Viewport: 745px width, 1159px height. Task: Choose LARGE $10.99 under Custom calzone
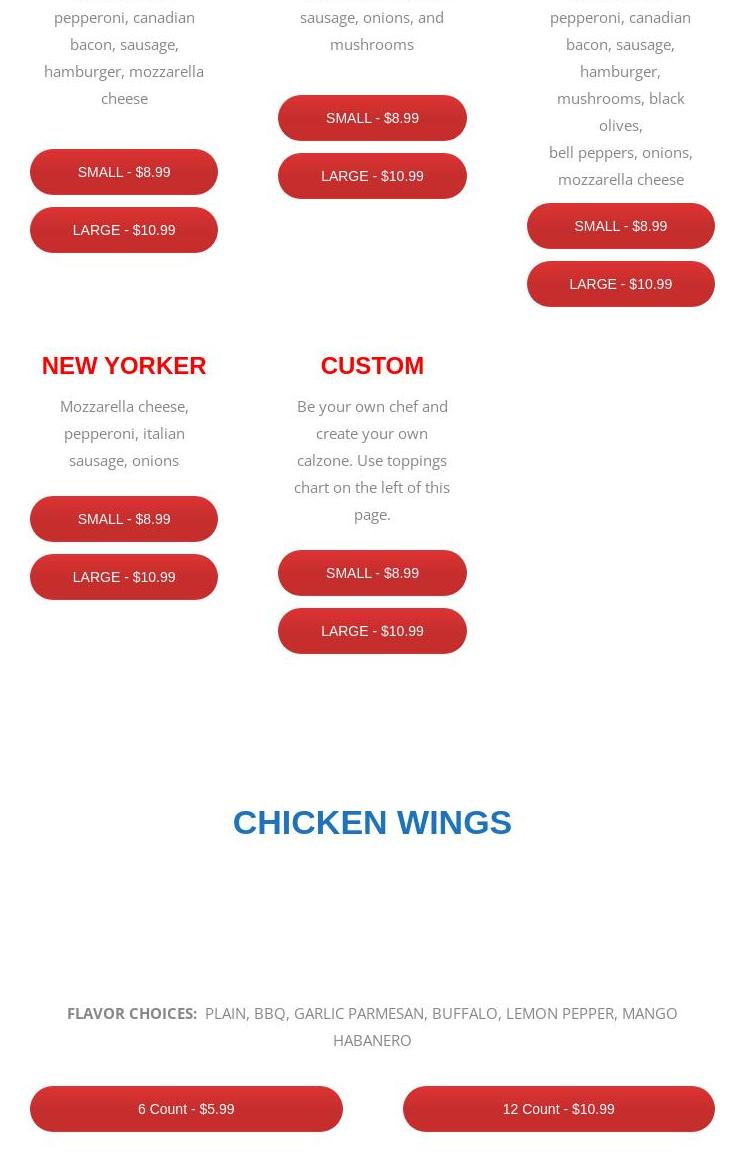372,631
